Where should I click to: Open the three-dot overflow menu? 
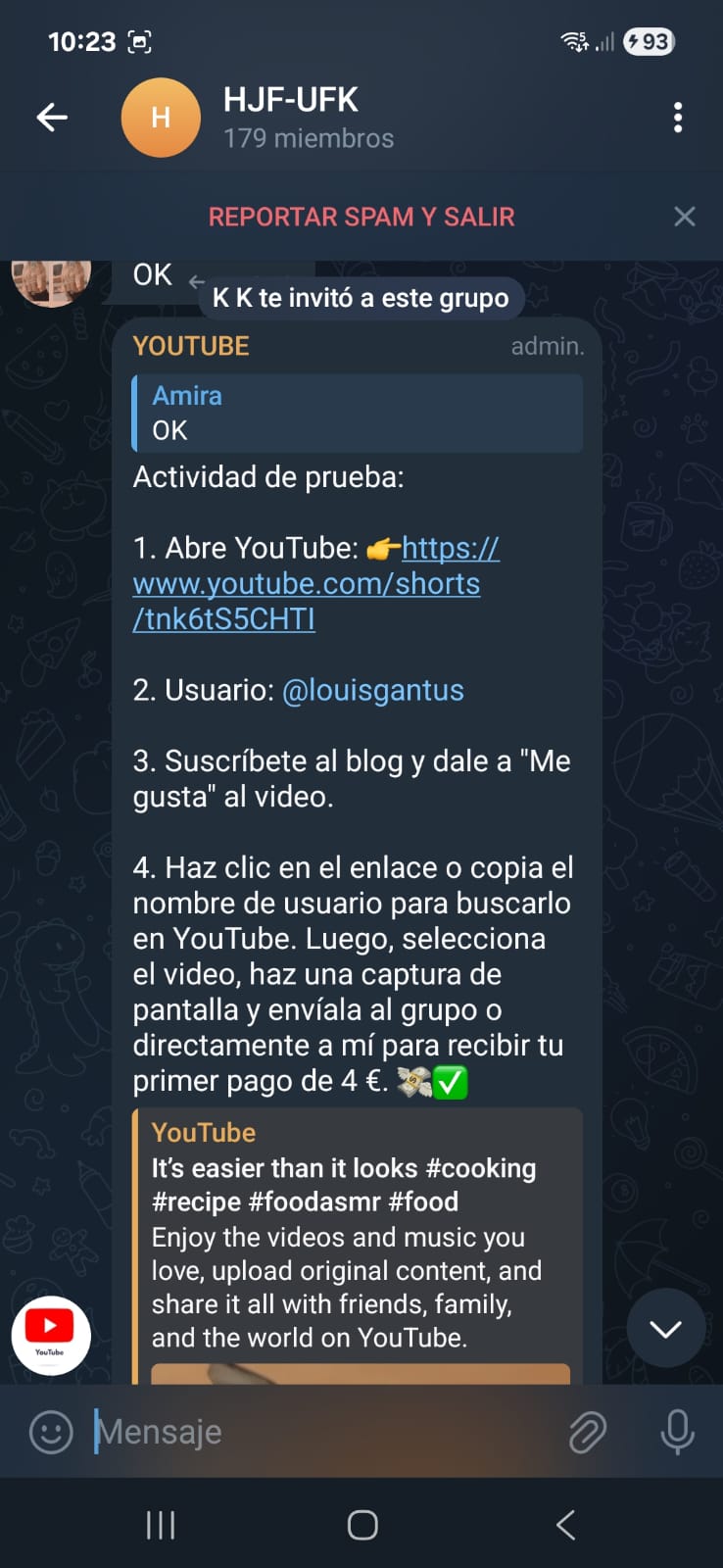pyautogui.click(x=677, y=119)
